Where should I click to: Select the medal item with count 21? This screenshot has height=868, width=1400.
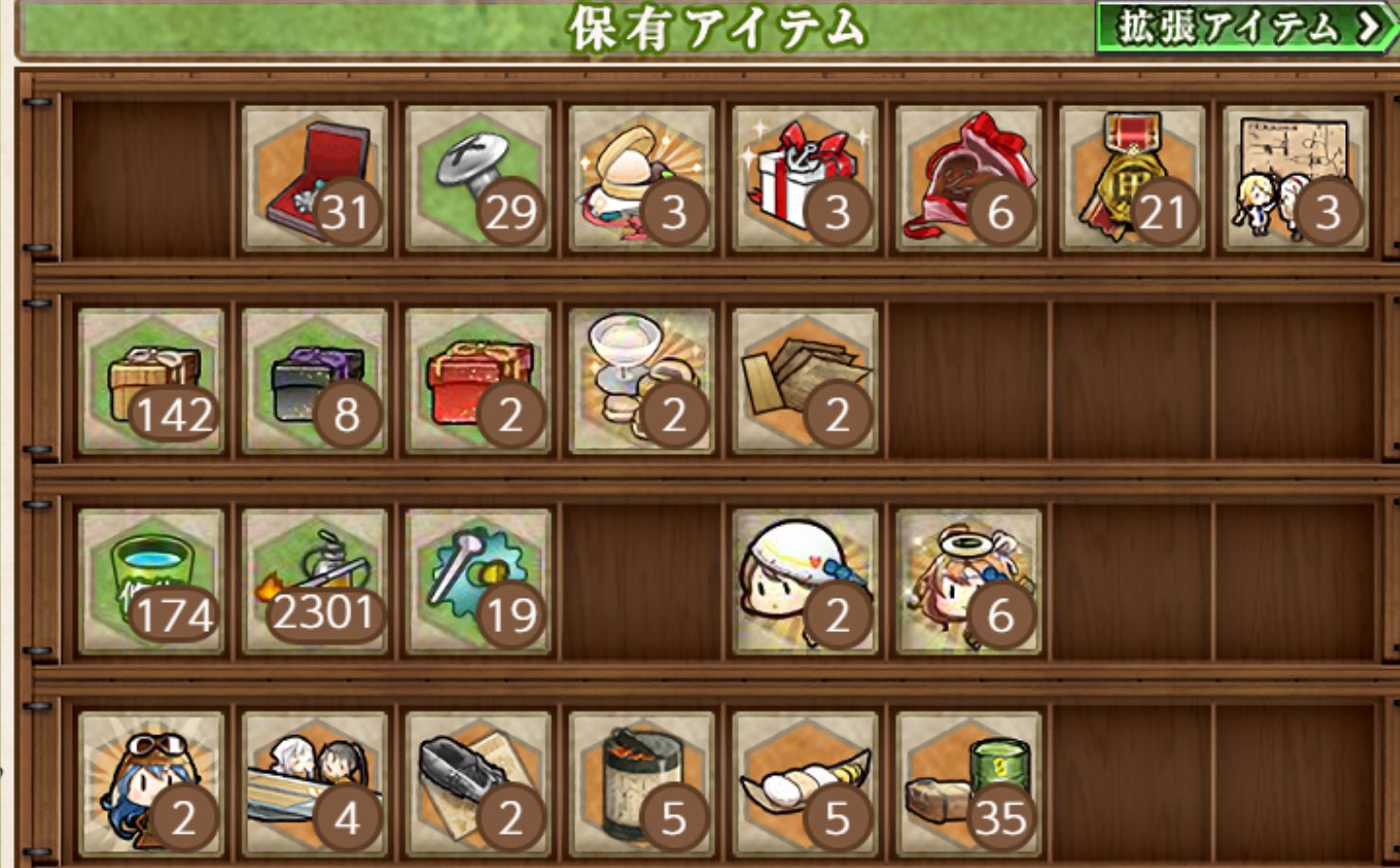pos(1131,178)
